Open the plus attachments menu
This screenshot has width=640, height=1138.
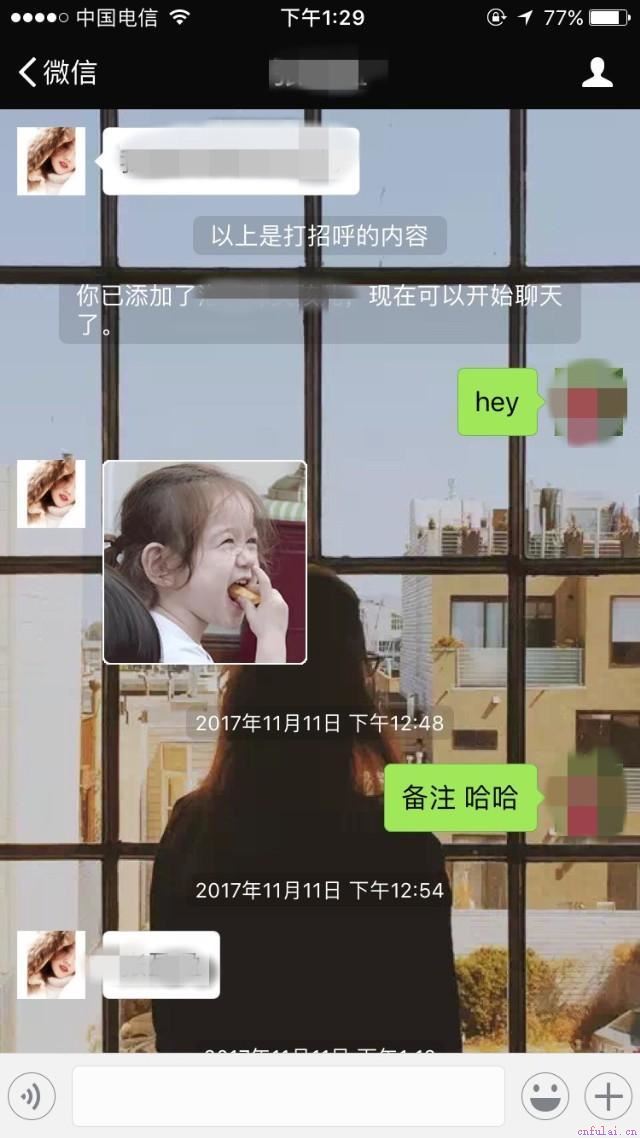[608, 1097]
